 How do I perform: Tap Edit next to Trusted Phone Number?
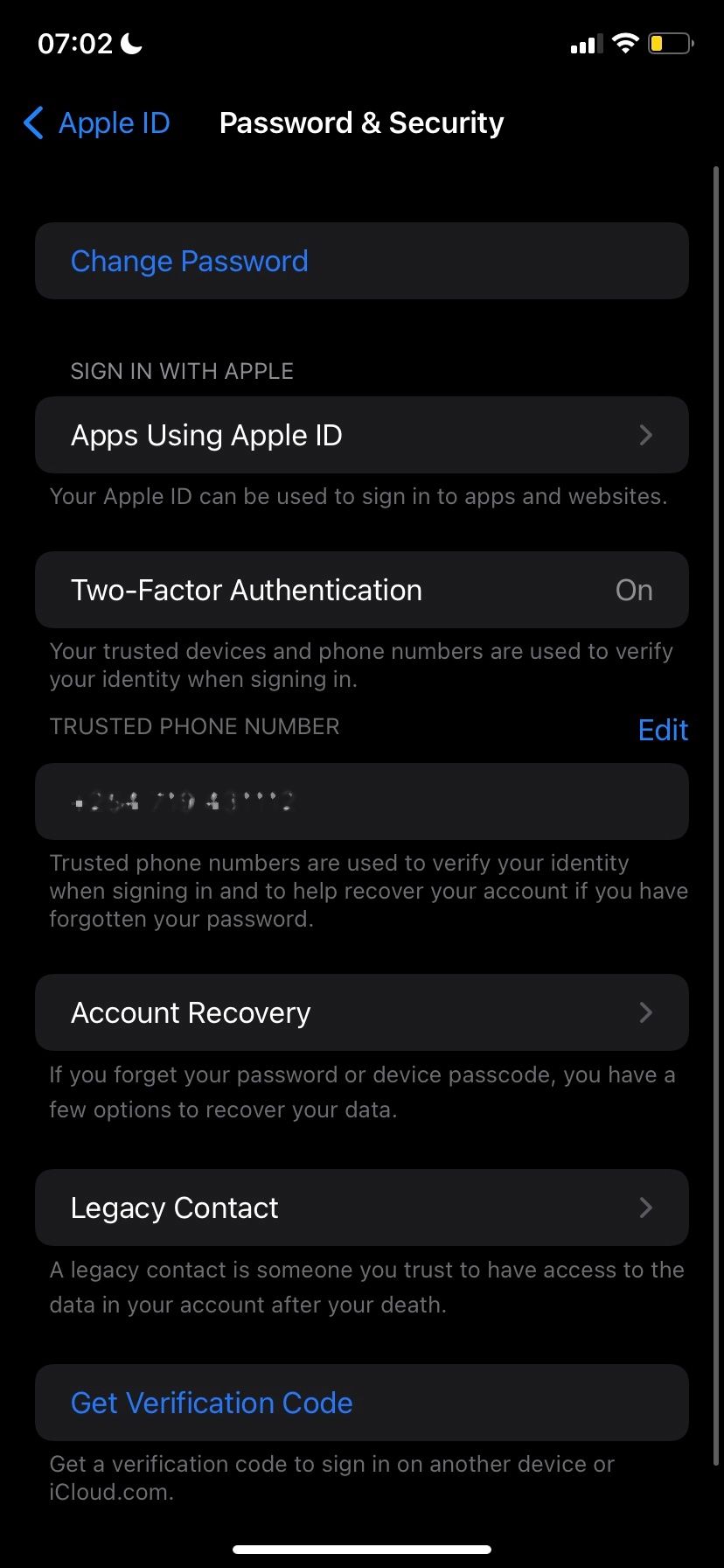663,729
